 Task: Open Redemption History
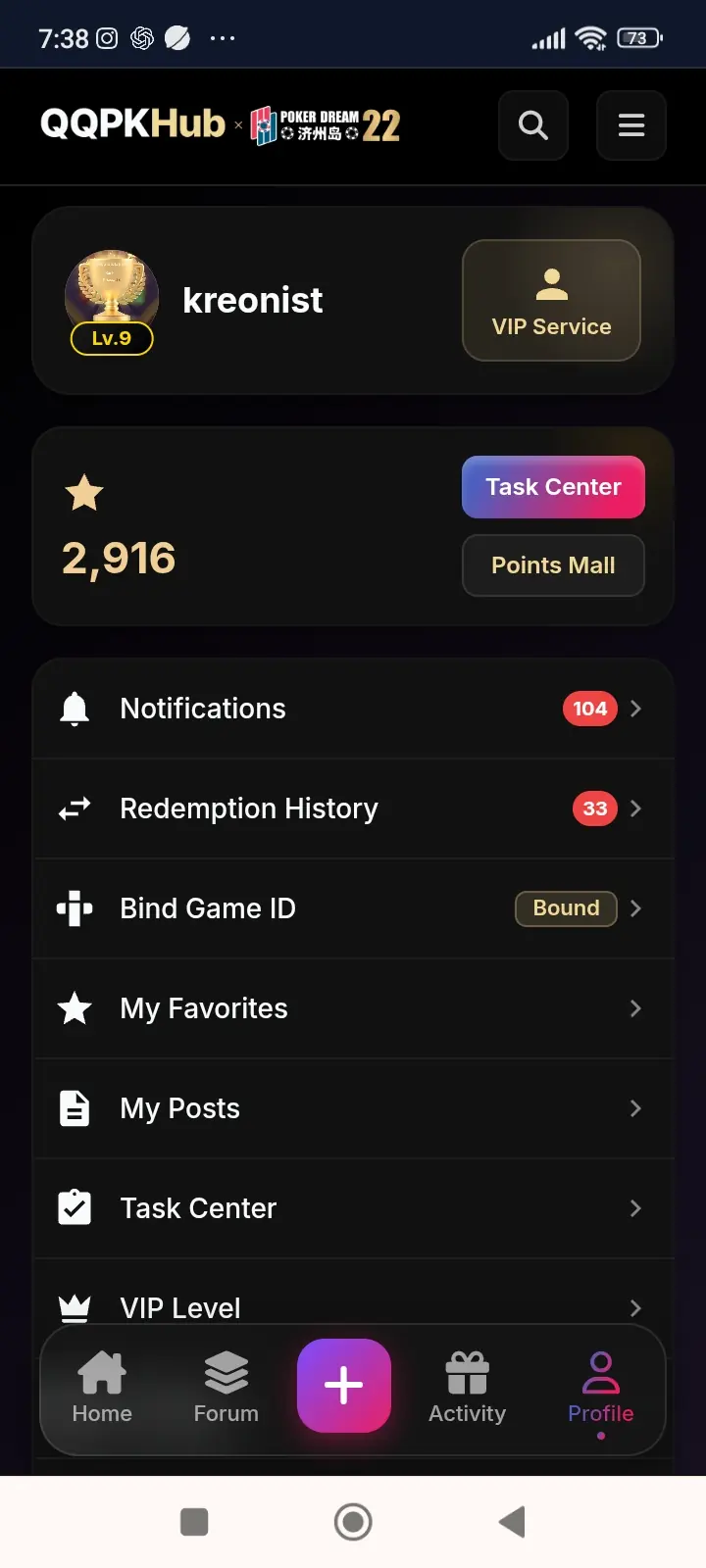pyautogui.click(x=353, y=808)
